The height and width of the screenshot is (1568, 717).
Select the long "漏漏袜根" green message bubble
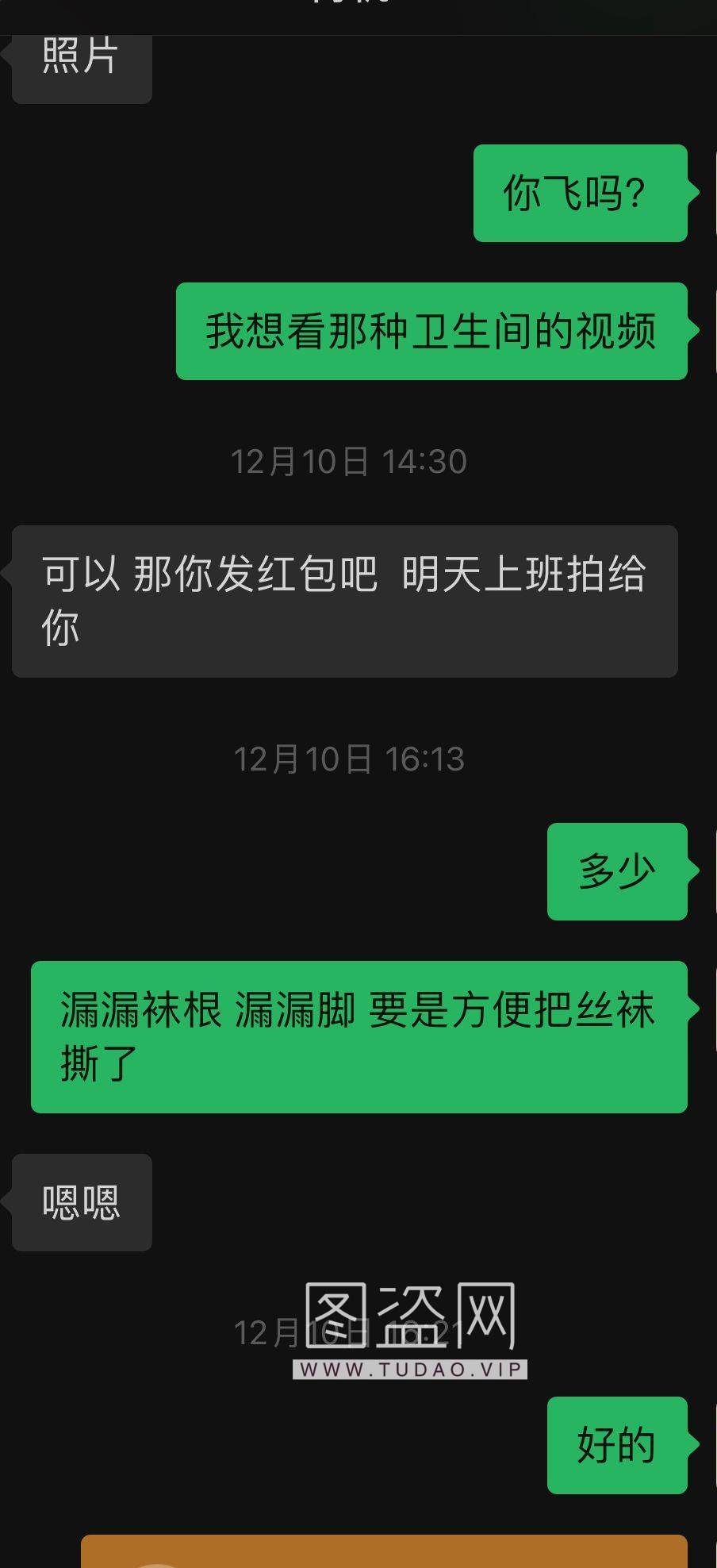[x=357, y=1036]
